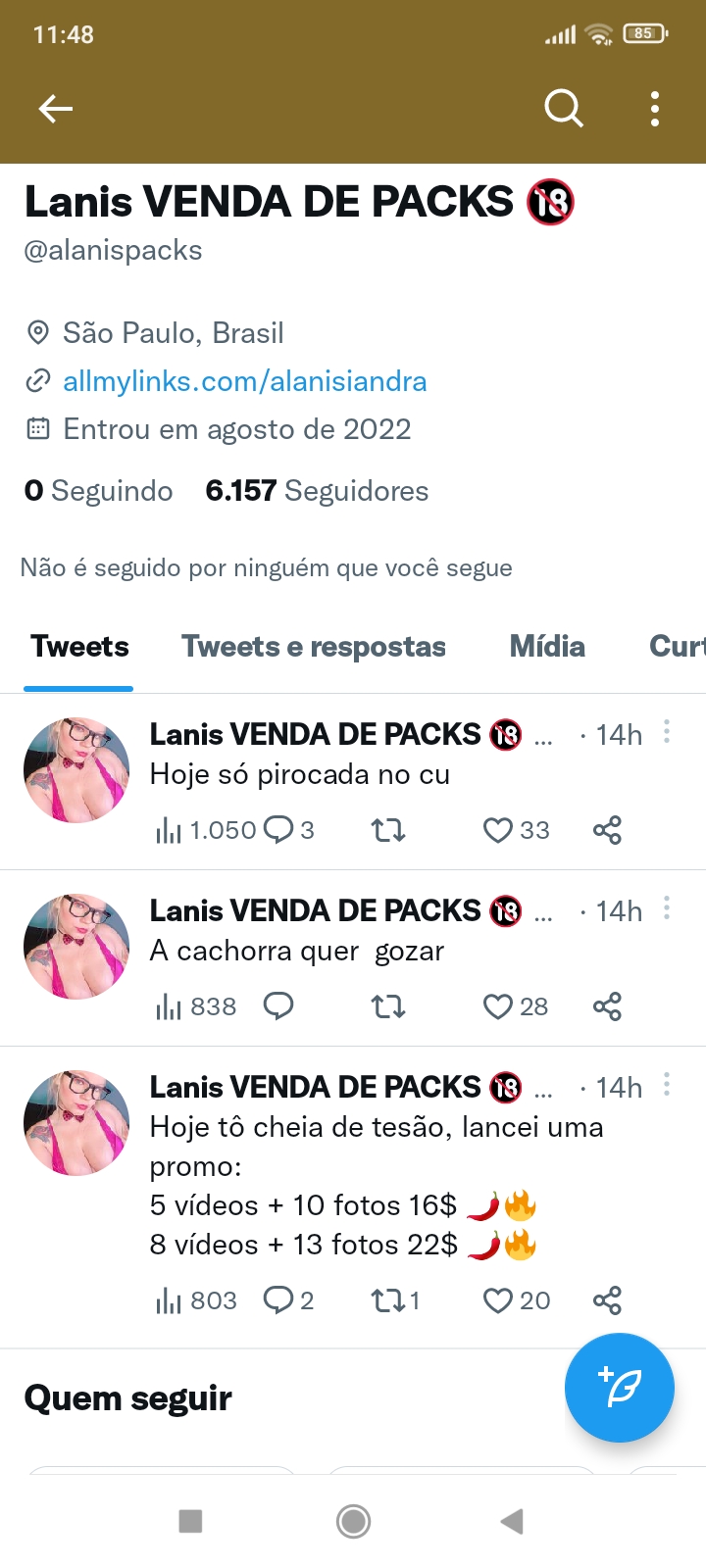Tap the system home button
This screenshot has width=706, height=1568.
point(353,1521)
